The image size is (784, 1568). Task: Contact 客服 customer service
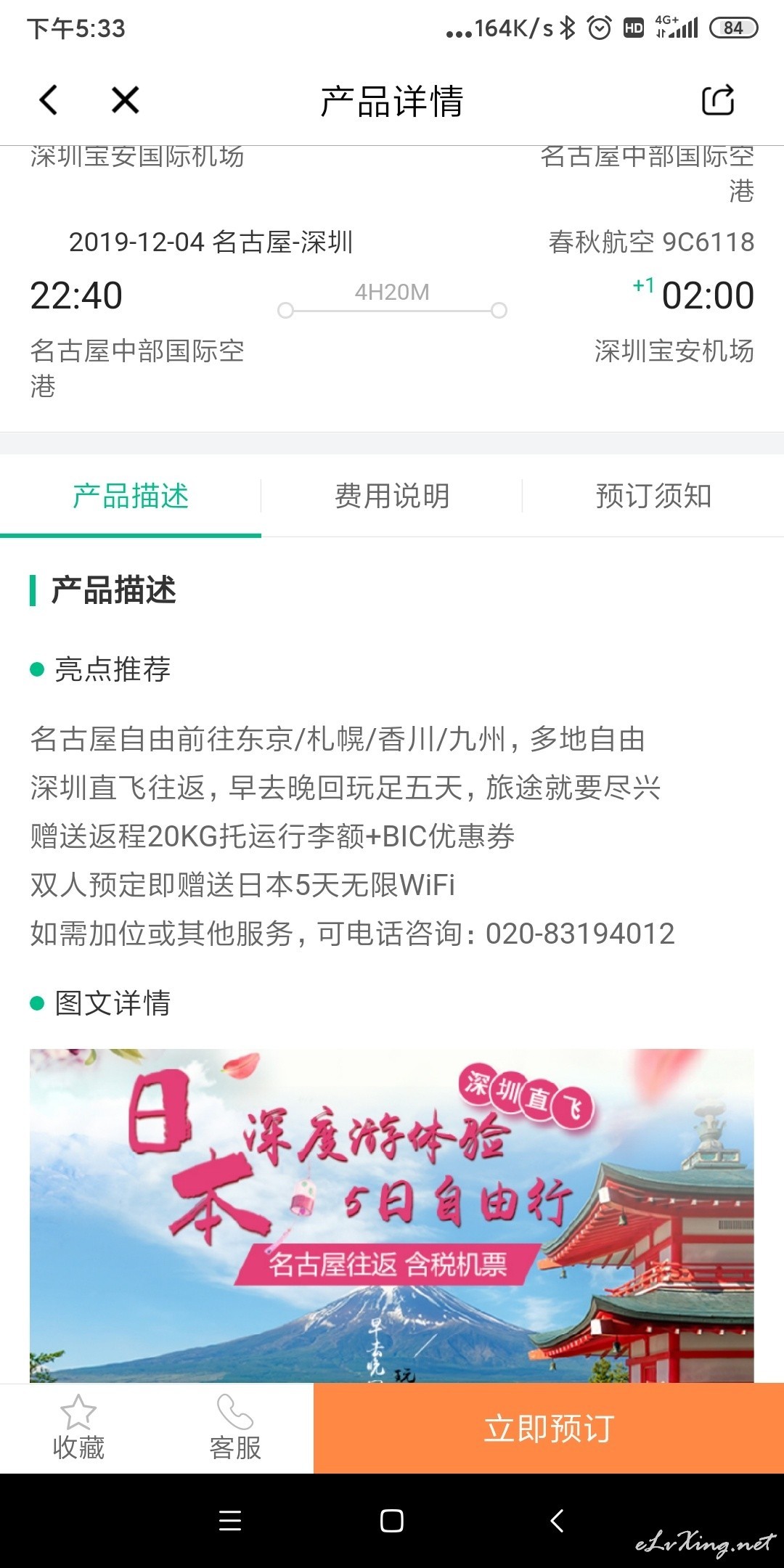tap(235, 1428)
